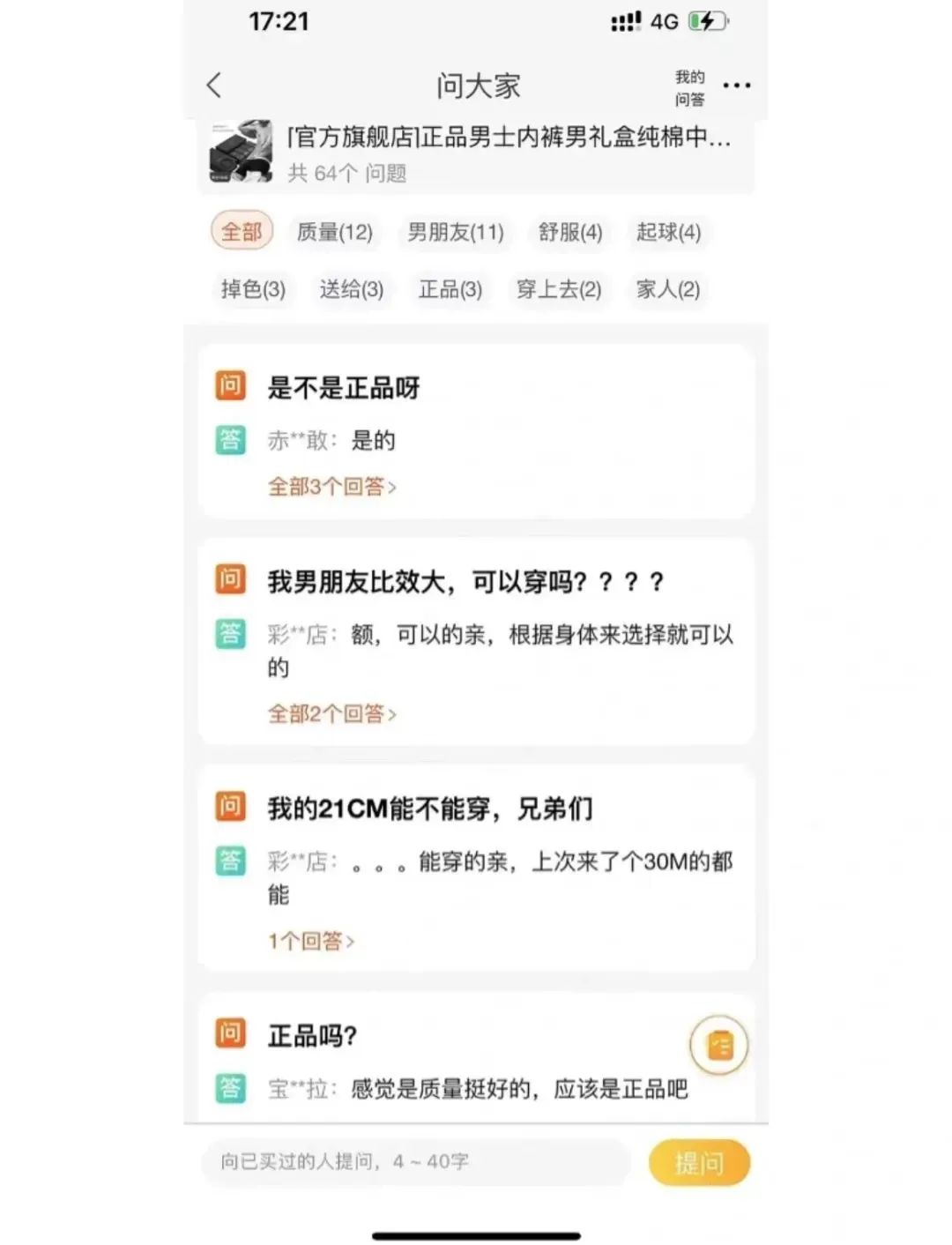952x1245 pixels.
Task: Tap the question input field at bottom
Action: coord(414,1162)
